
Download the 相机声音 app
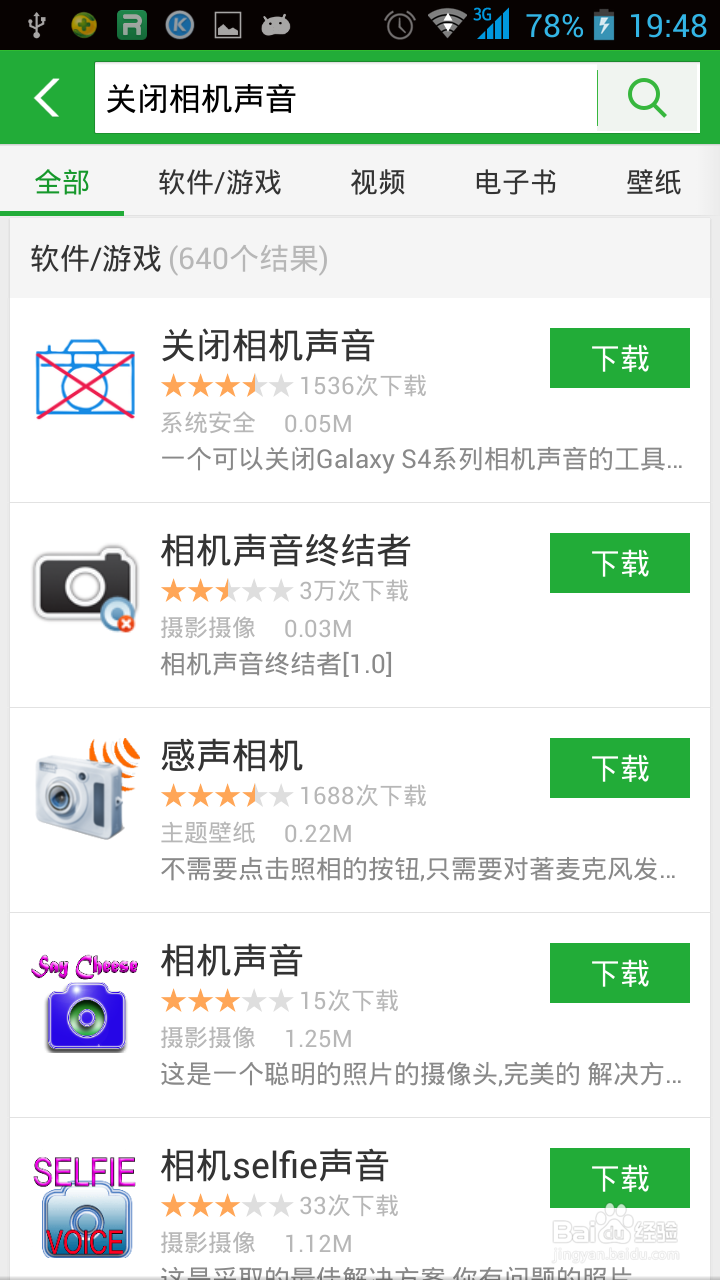[x=620, y=973]
